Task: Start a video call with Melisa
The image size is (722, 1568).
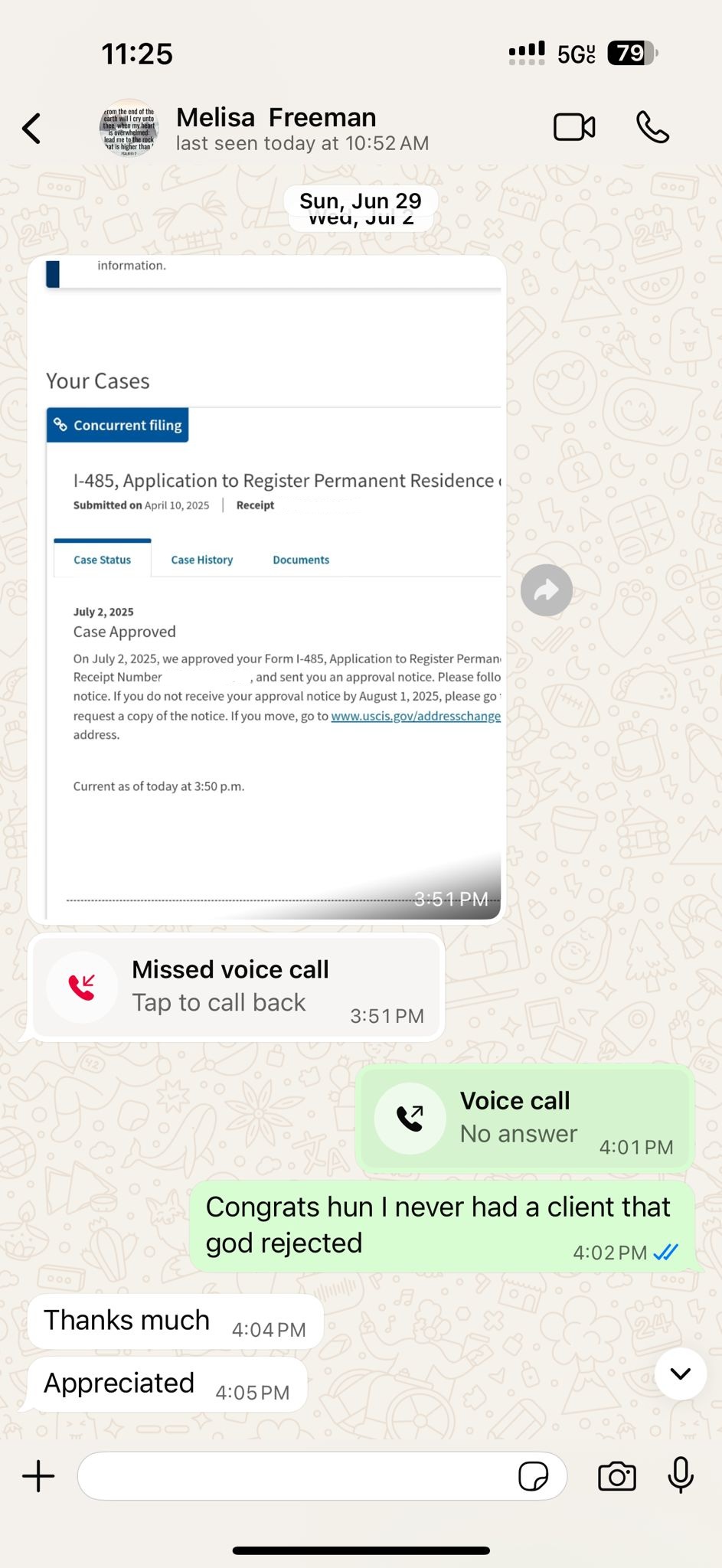Action: (x=574, y=128)
